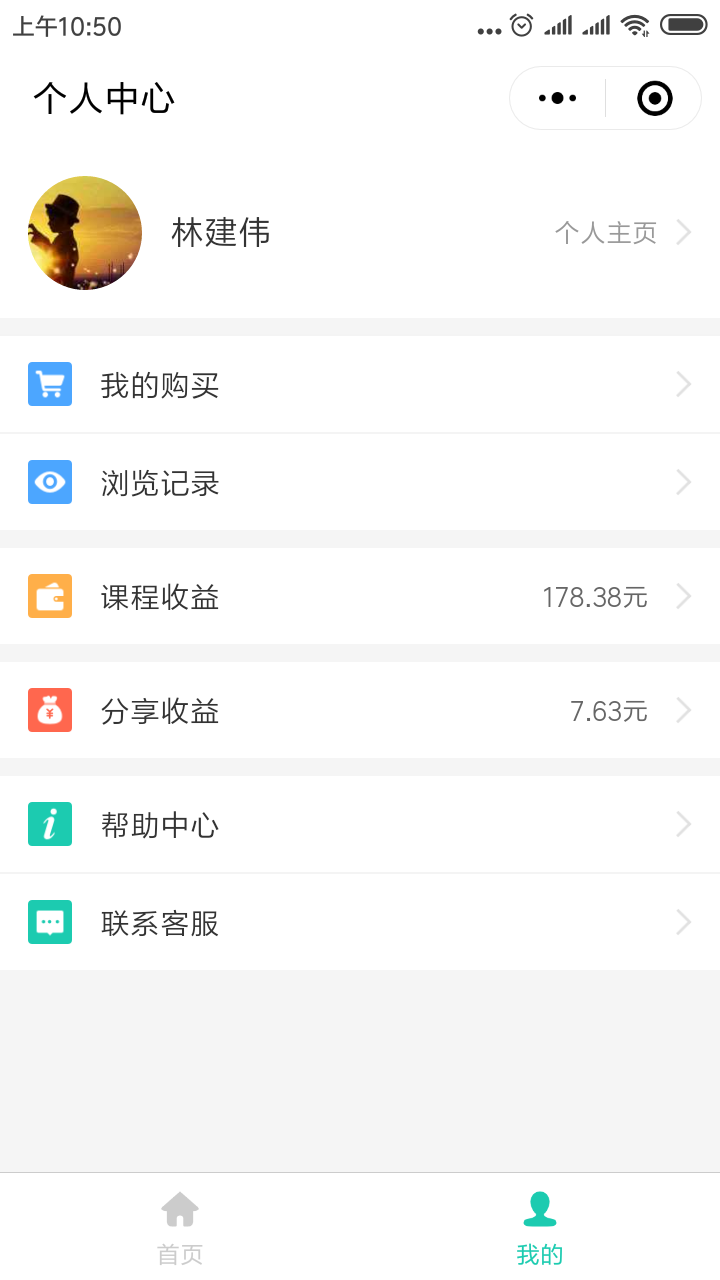Screen dimensions: 720x1280
Task: Open 课程收益 course earnings
Action: tap(360, 597)
